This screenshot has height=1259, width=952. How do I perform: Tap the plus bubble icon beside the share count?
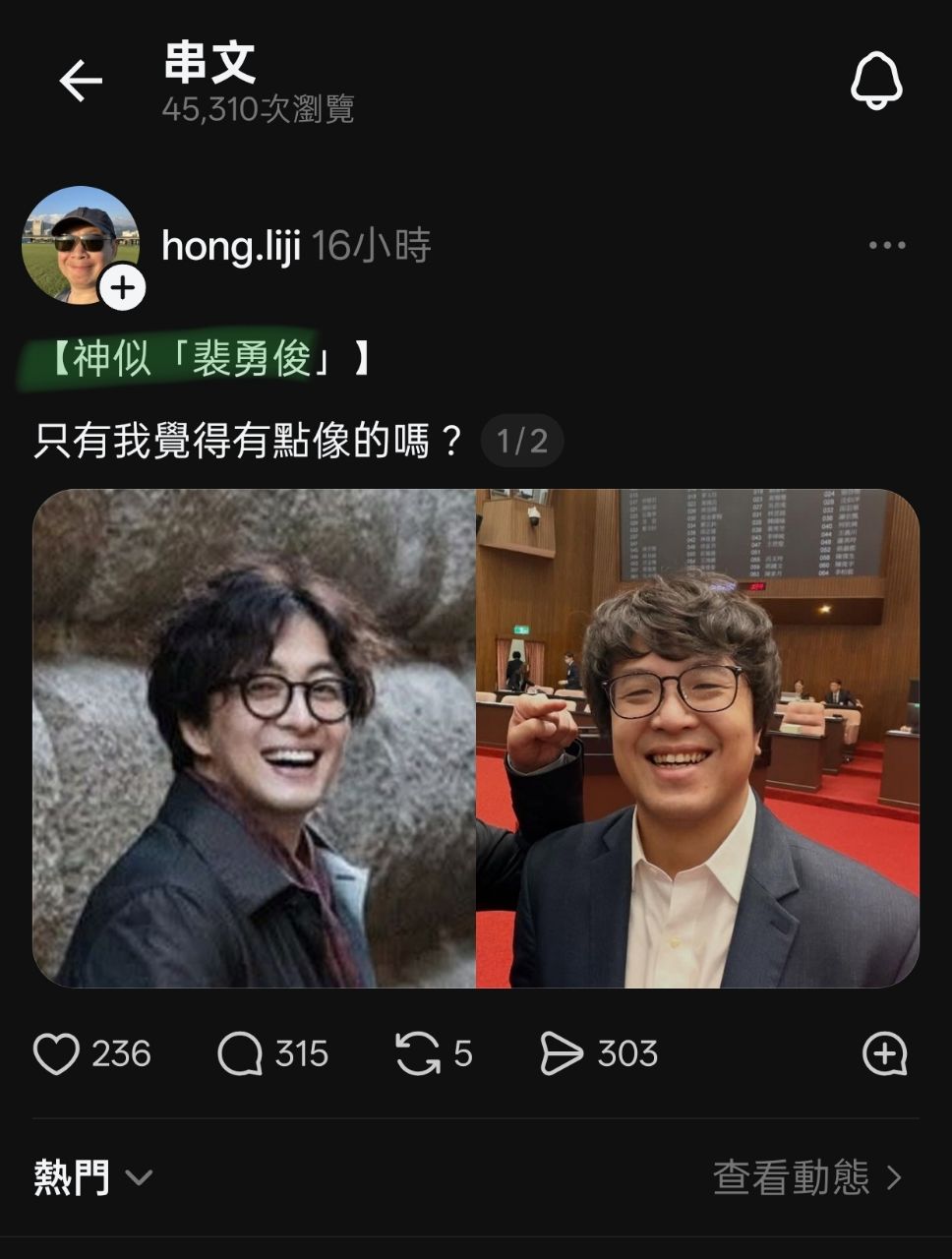(884, 1054)
